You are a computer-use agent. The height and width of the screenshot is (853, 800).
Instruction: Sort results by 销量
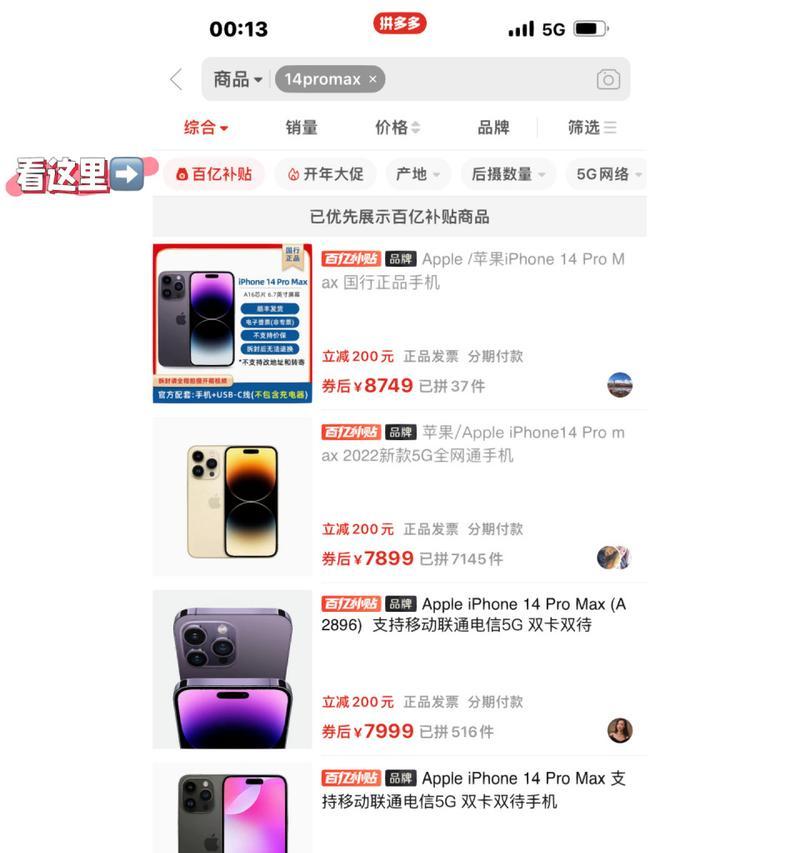301,127
